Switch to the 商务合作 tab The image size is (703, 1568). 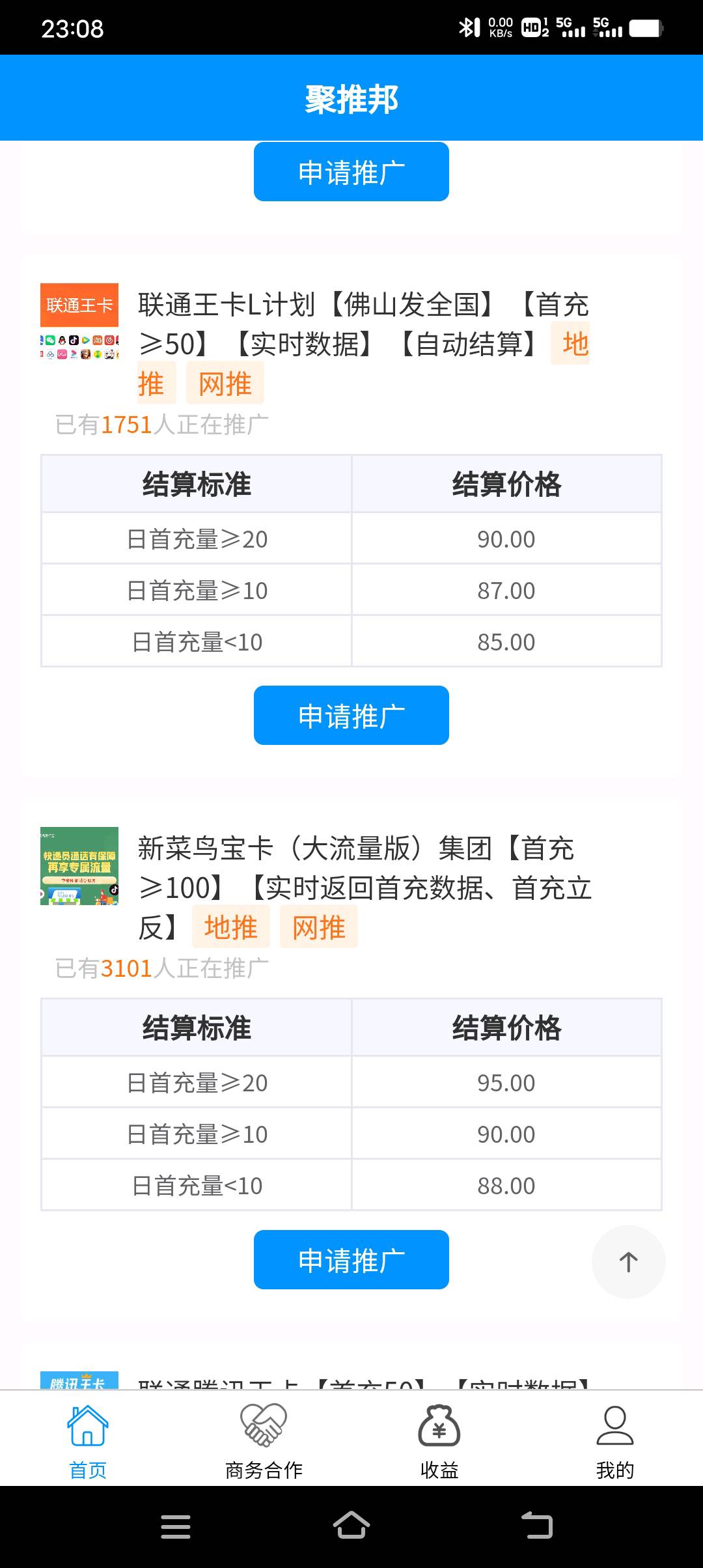264,1442
